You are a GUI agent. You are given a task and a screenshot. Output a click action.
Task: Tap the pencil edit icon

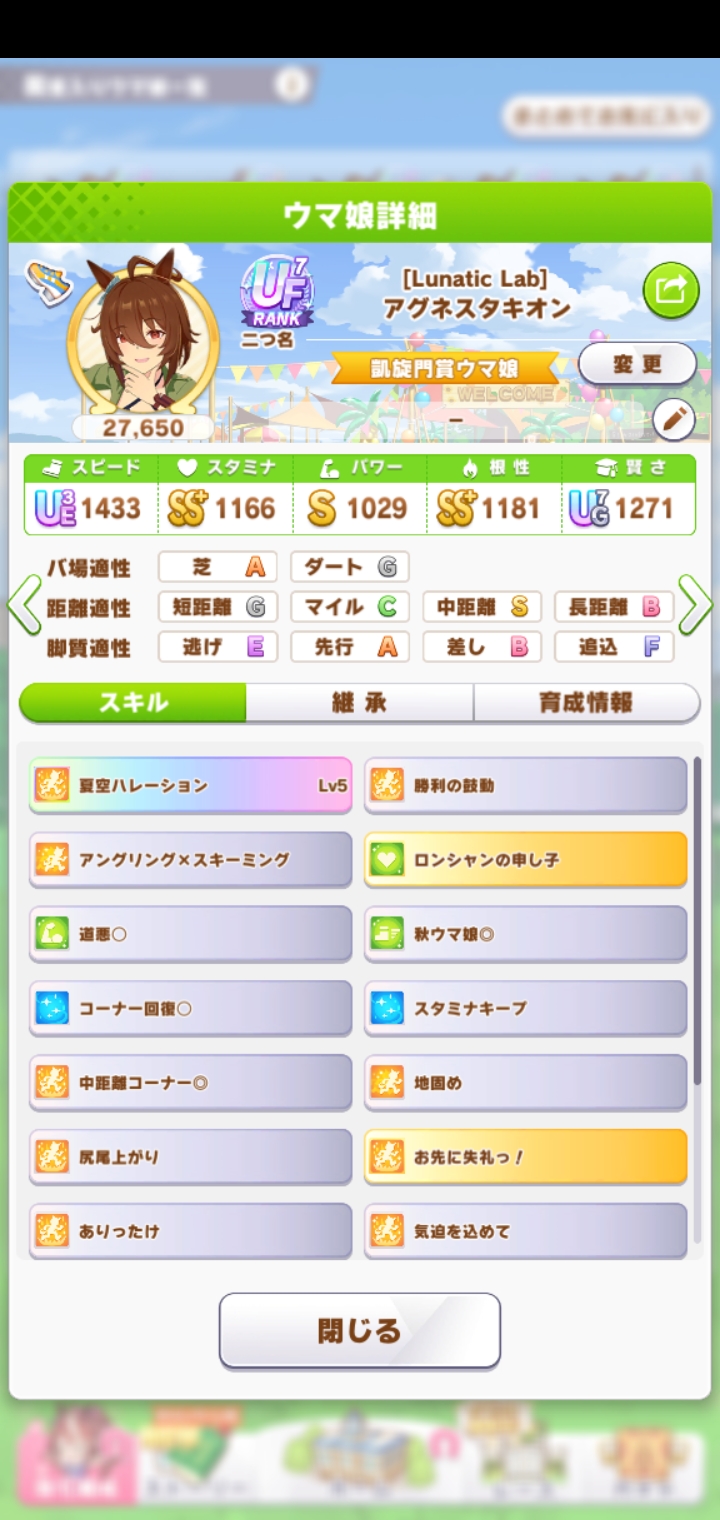coord(674,421)
